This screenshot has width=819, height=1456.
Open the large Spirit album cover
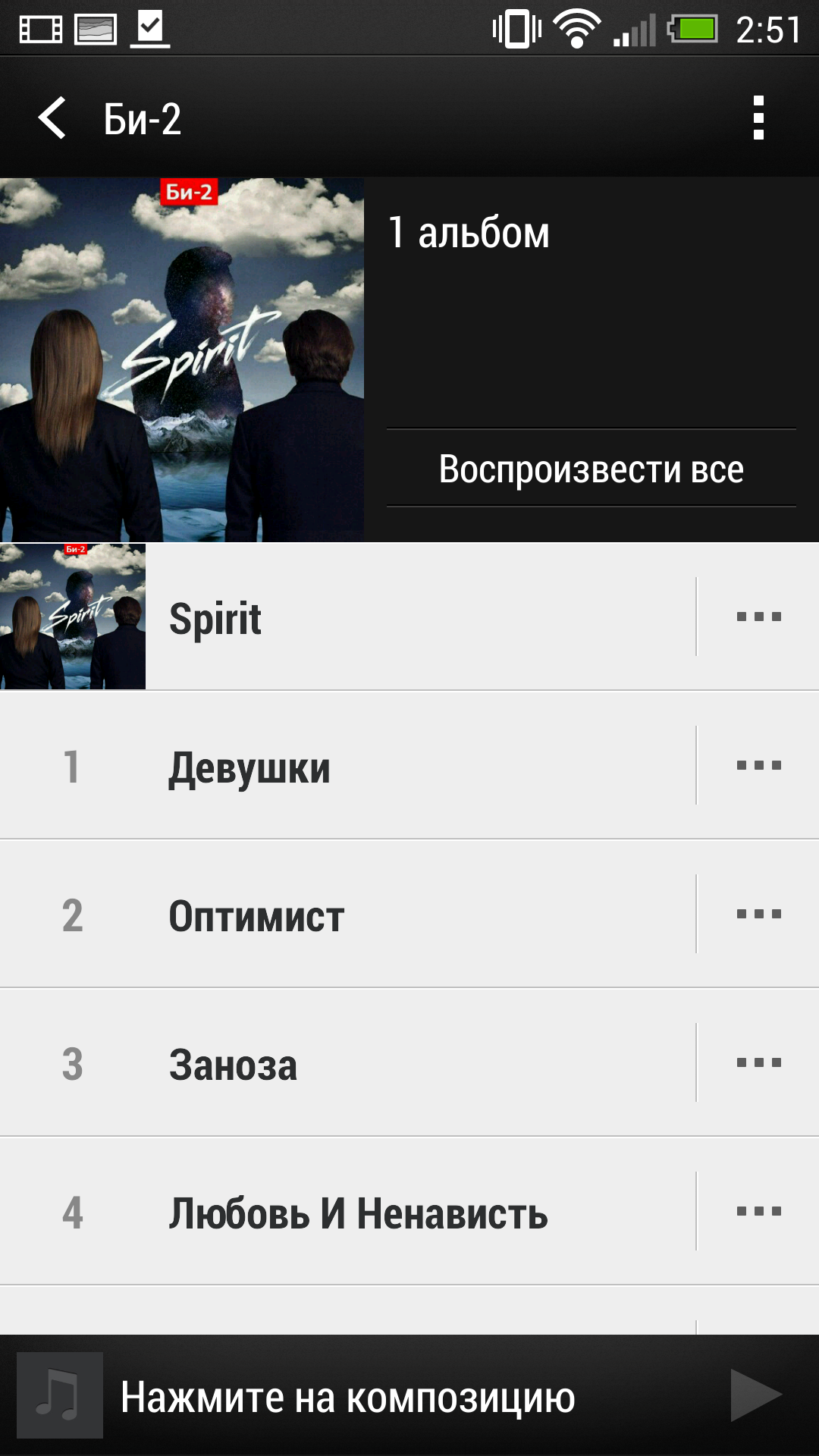tap(182, 360)
